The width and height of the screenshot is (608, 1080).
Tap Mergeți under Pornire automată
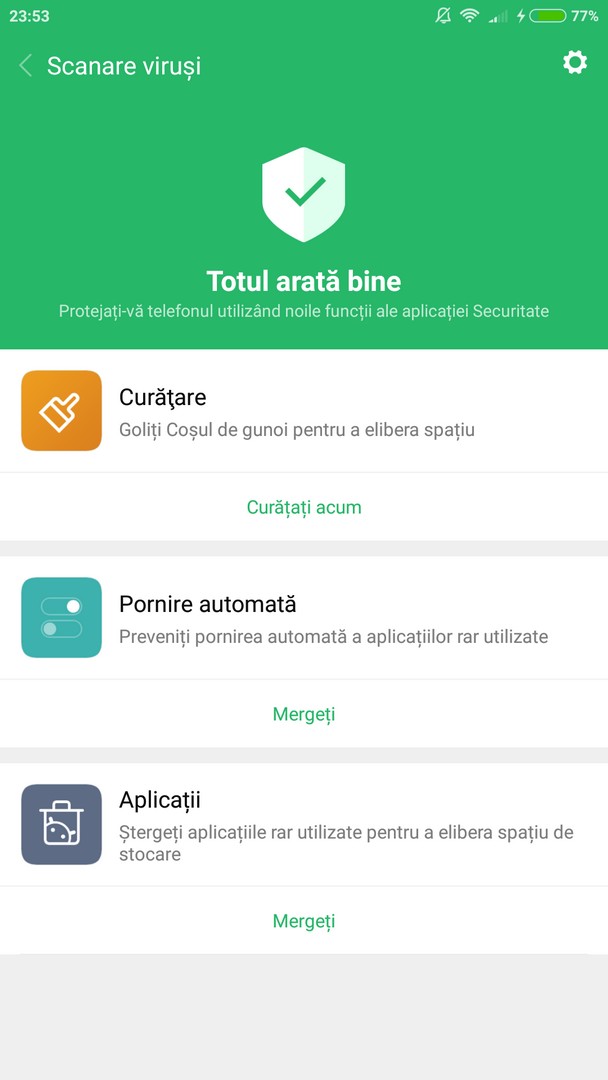click(304, 714)
